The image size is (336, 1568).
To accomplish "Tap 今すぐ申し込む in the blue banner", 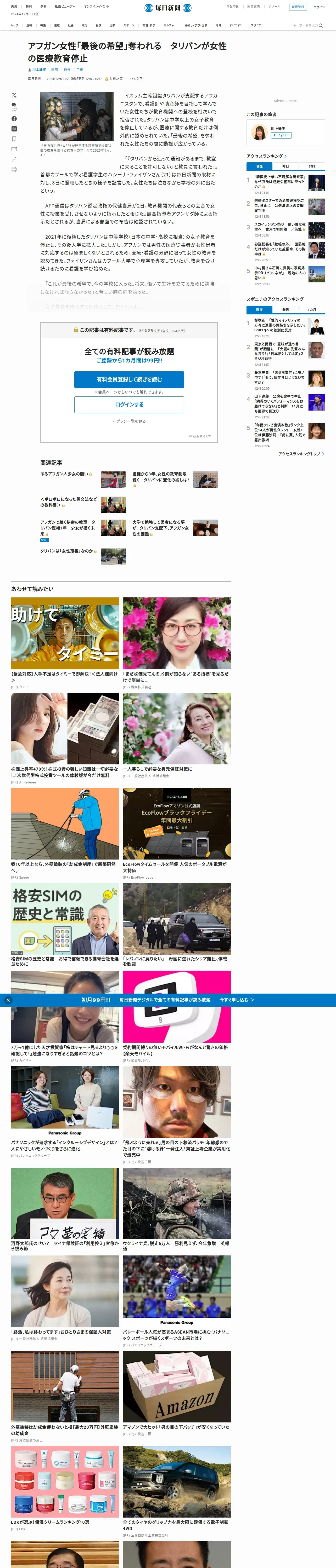I will (x=237, y=1000).
